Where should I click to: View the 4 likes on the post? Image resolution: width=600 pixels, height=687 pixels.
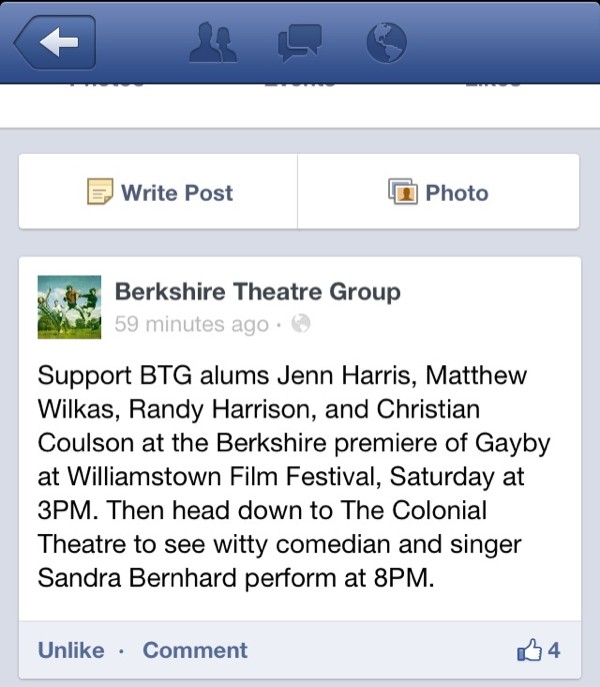(x=538, y=650)
